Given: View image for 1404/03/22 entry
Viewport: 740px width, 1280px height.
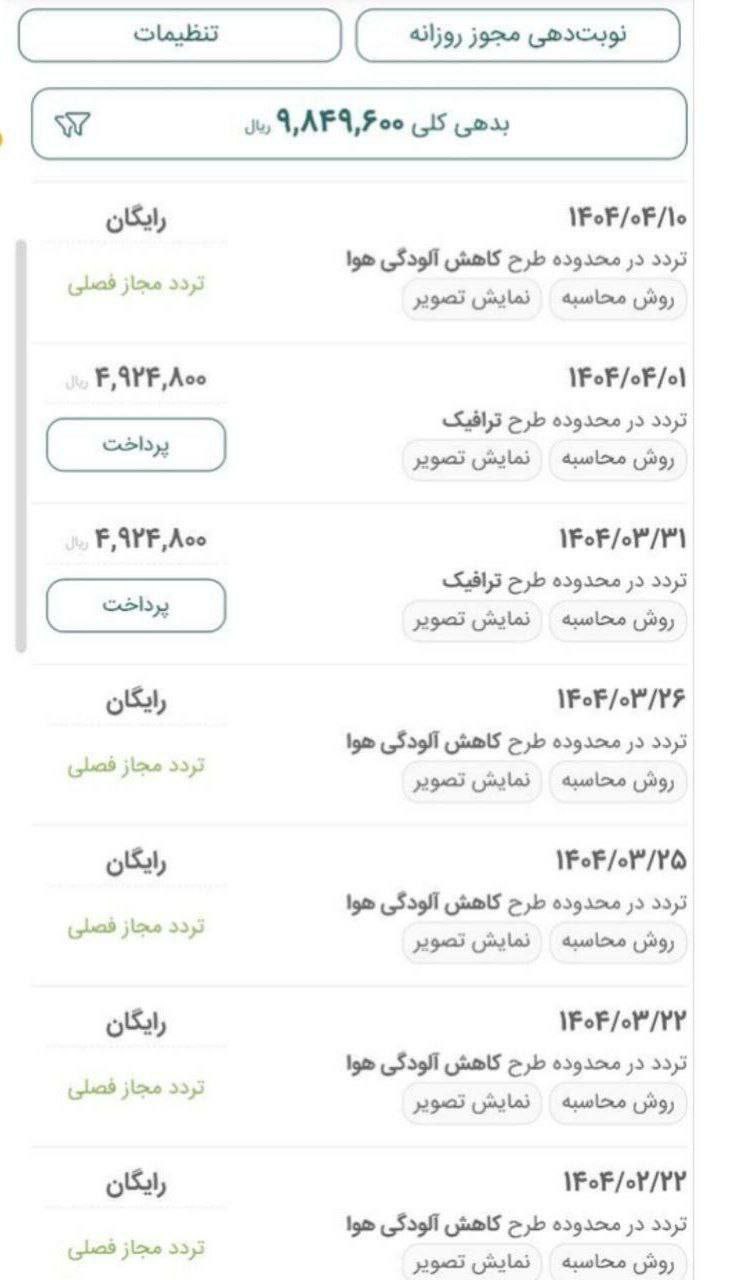Looking at the screenshot, I should (472, 1103).
